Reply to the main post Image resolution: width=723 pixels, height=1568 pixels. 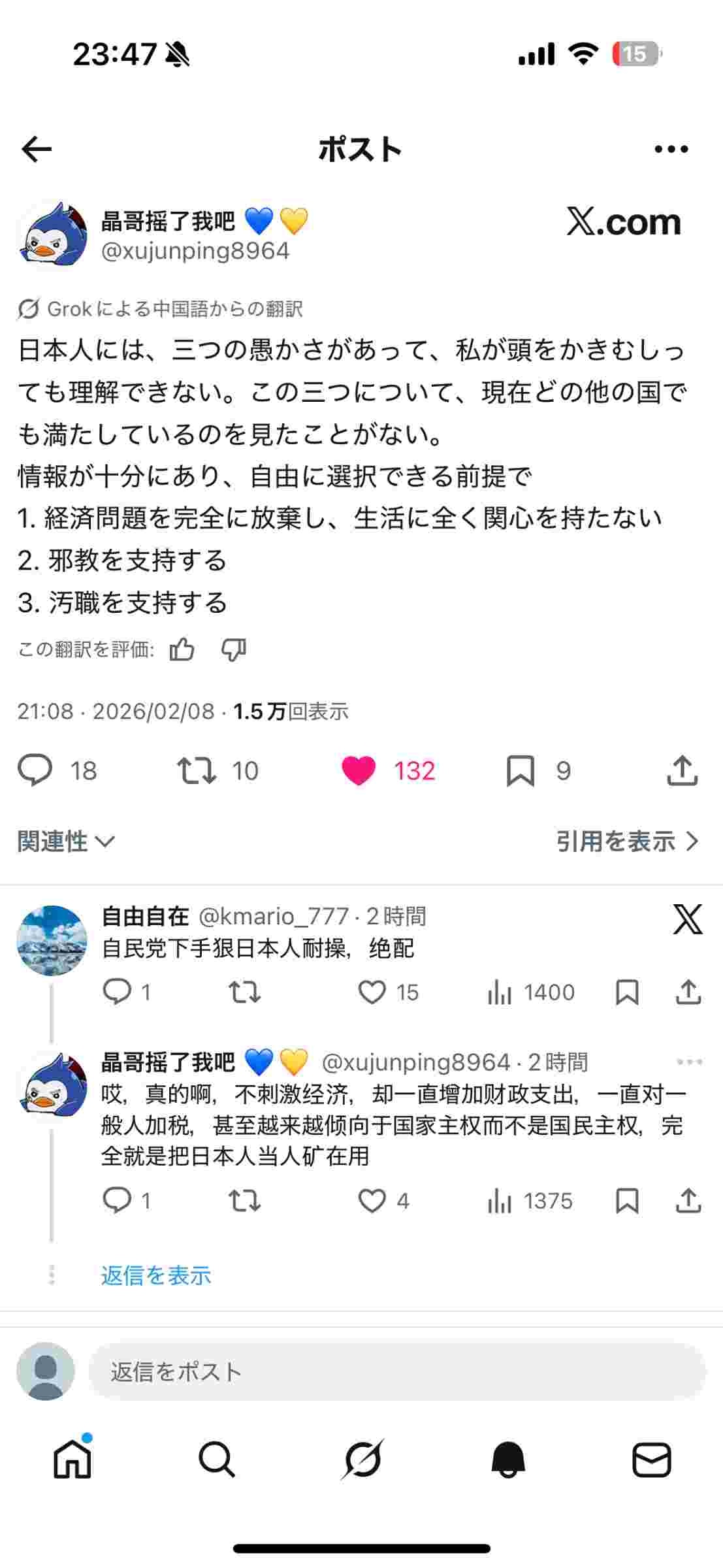click(35, 770)
